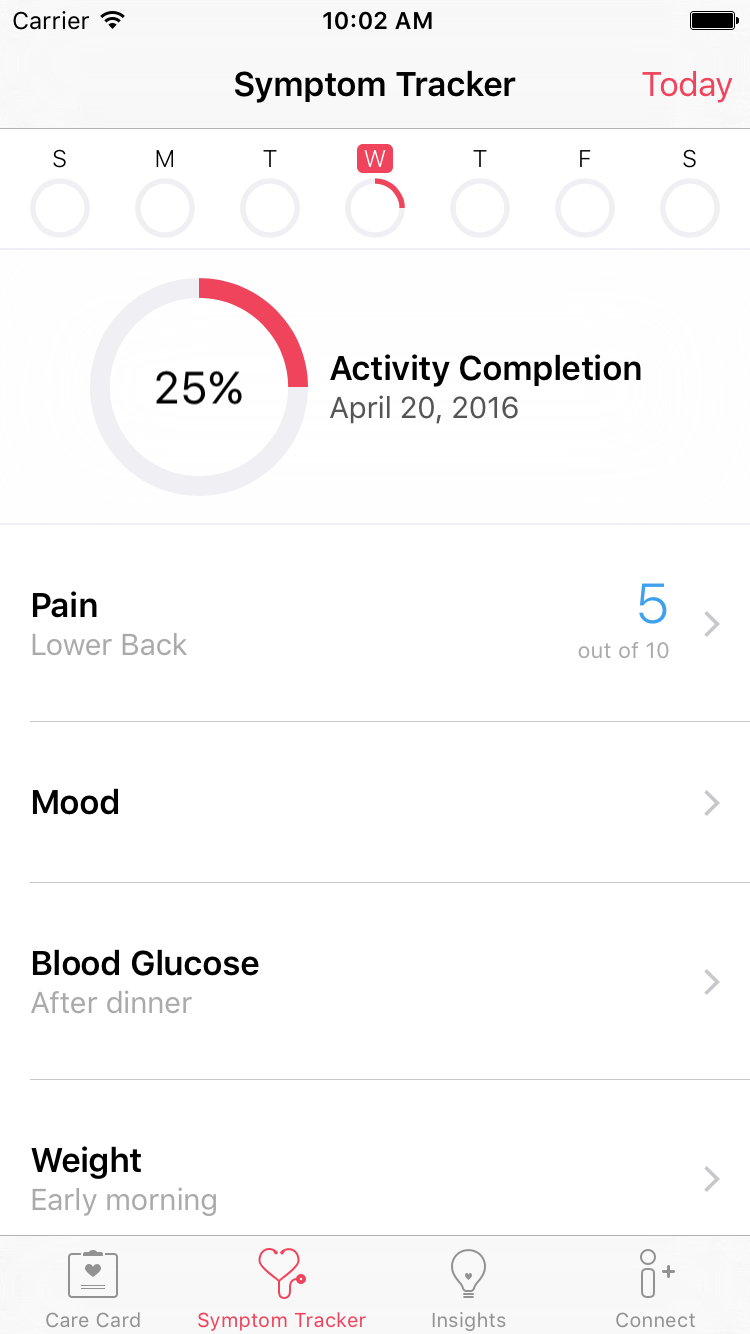Tap Thursday's circle to view that day

480,208
